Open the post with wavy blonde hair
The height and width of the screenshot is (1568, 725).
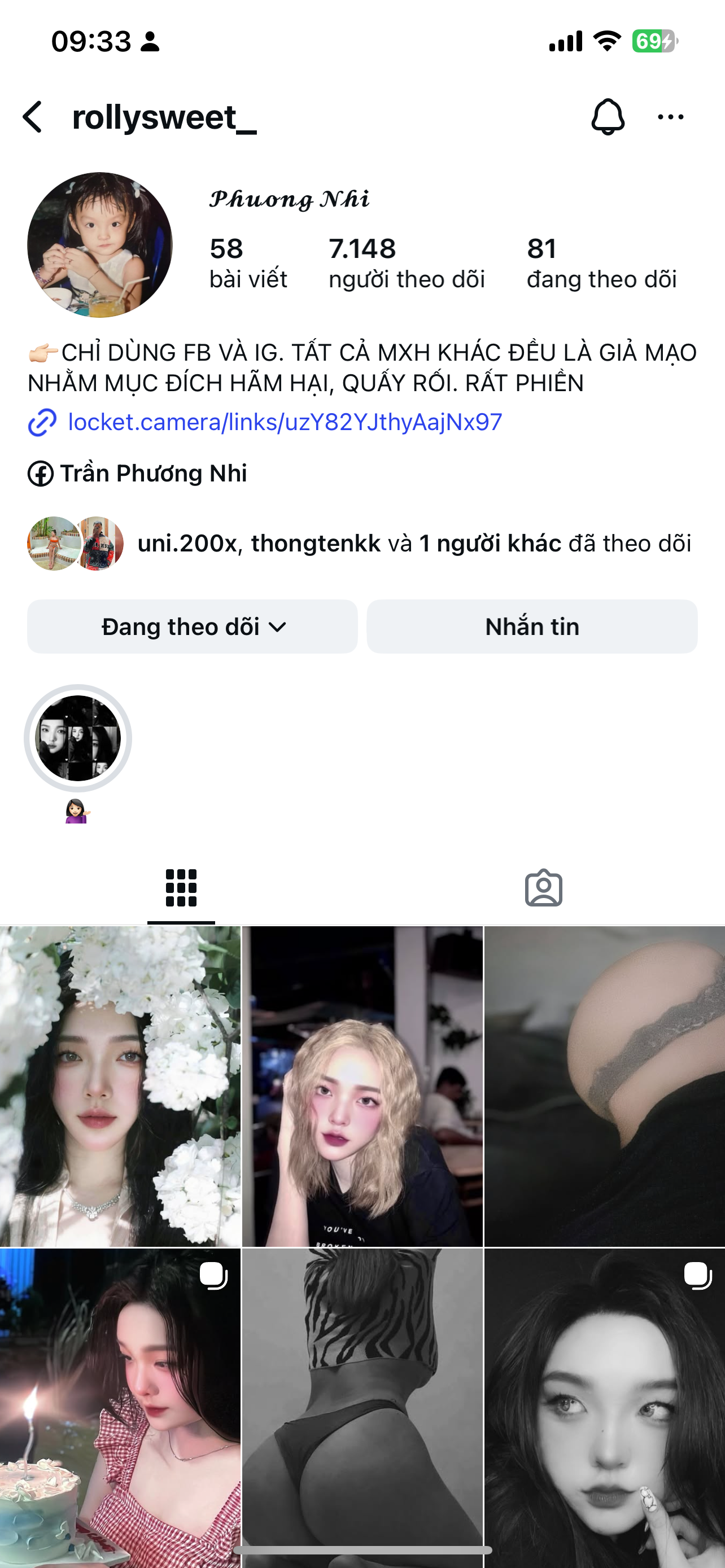362,1087
